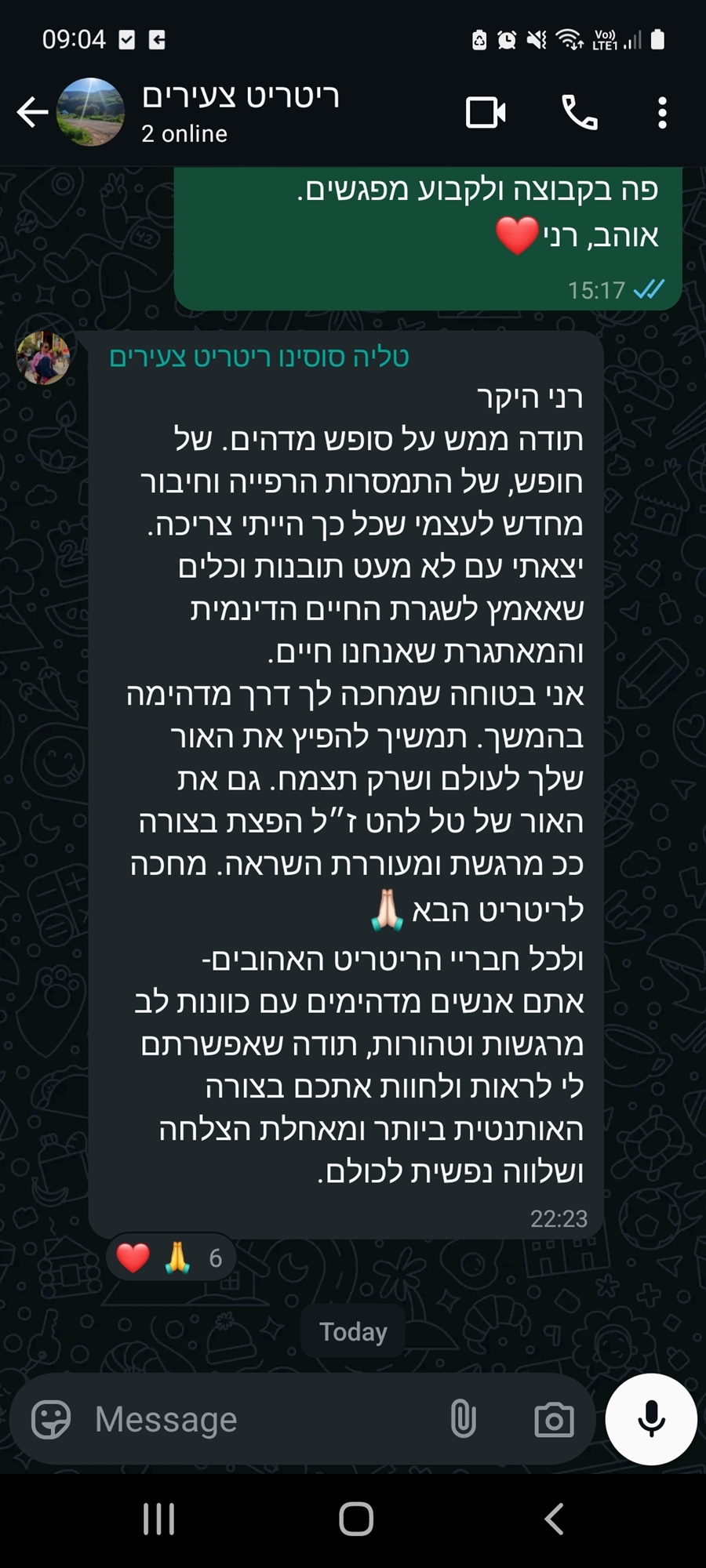Open the overflow menu
The width and height of the screenshot is (706, 1568).
[662, 113]
